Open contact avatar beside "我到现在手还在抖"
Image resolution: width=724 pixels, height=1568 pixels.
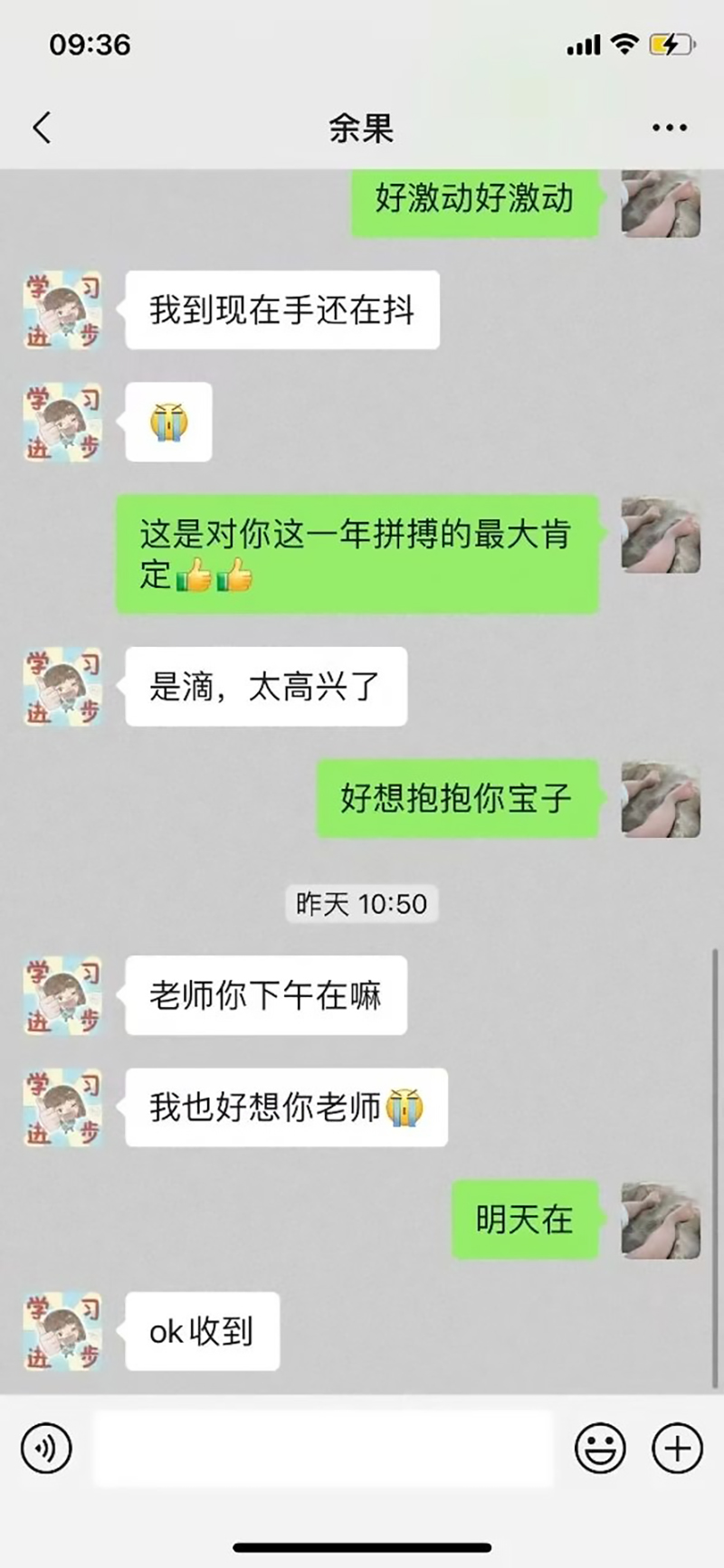click(62, 310)
